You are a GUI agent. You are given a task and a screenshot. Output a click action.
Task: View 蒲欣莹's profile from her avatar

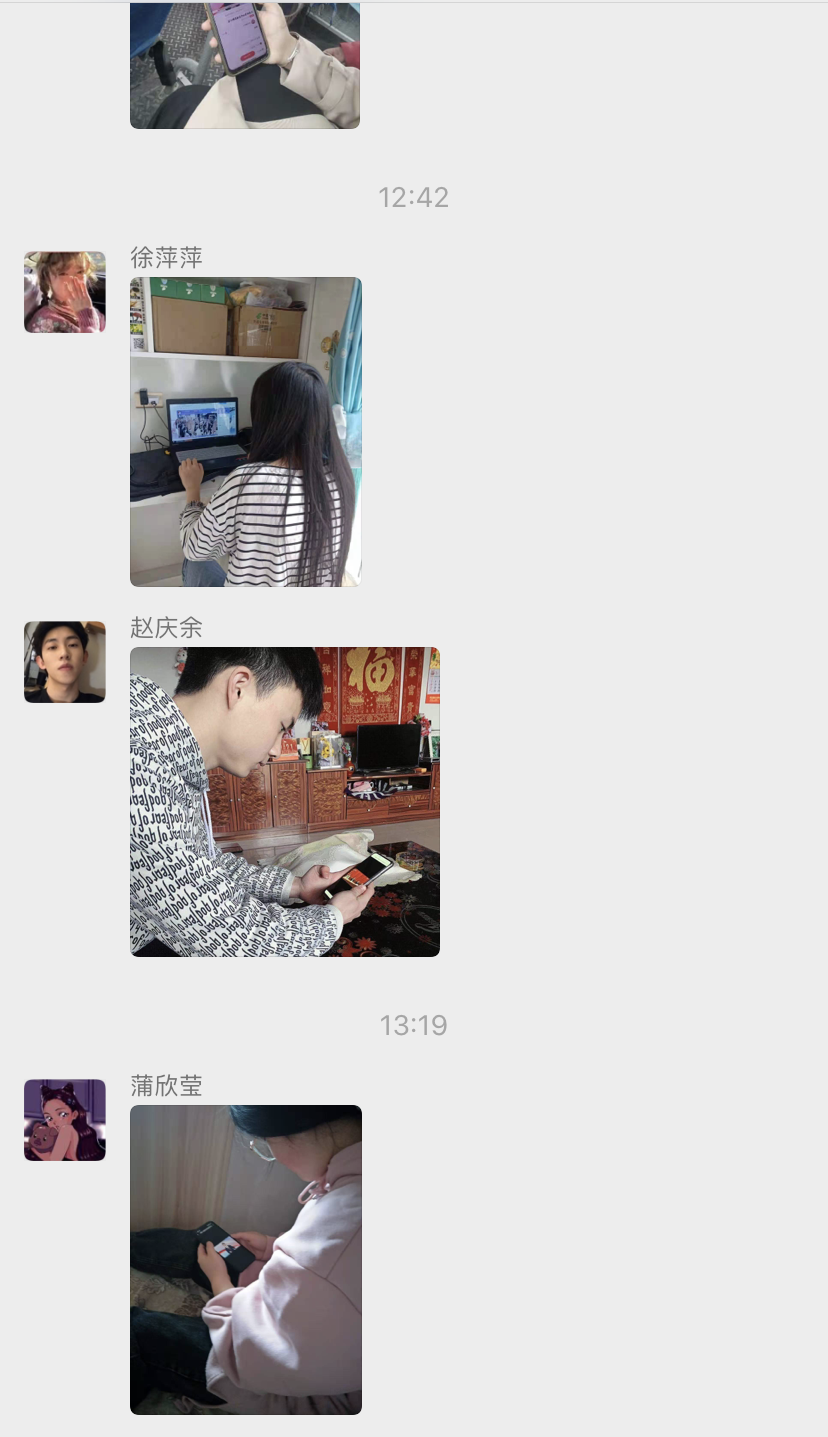click(65, 1120)
